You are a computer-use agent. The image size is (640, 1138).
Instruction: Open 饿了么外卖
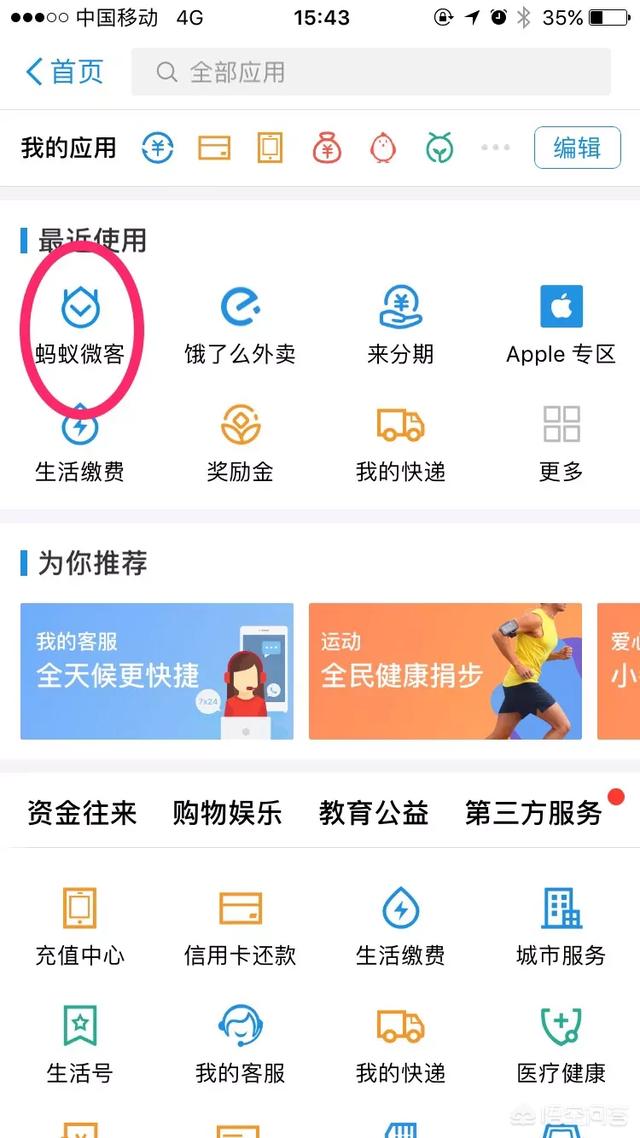240,325
